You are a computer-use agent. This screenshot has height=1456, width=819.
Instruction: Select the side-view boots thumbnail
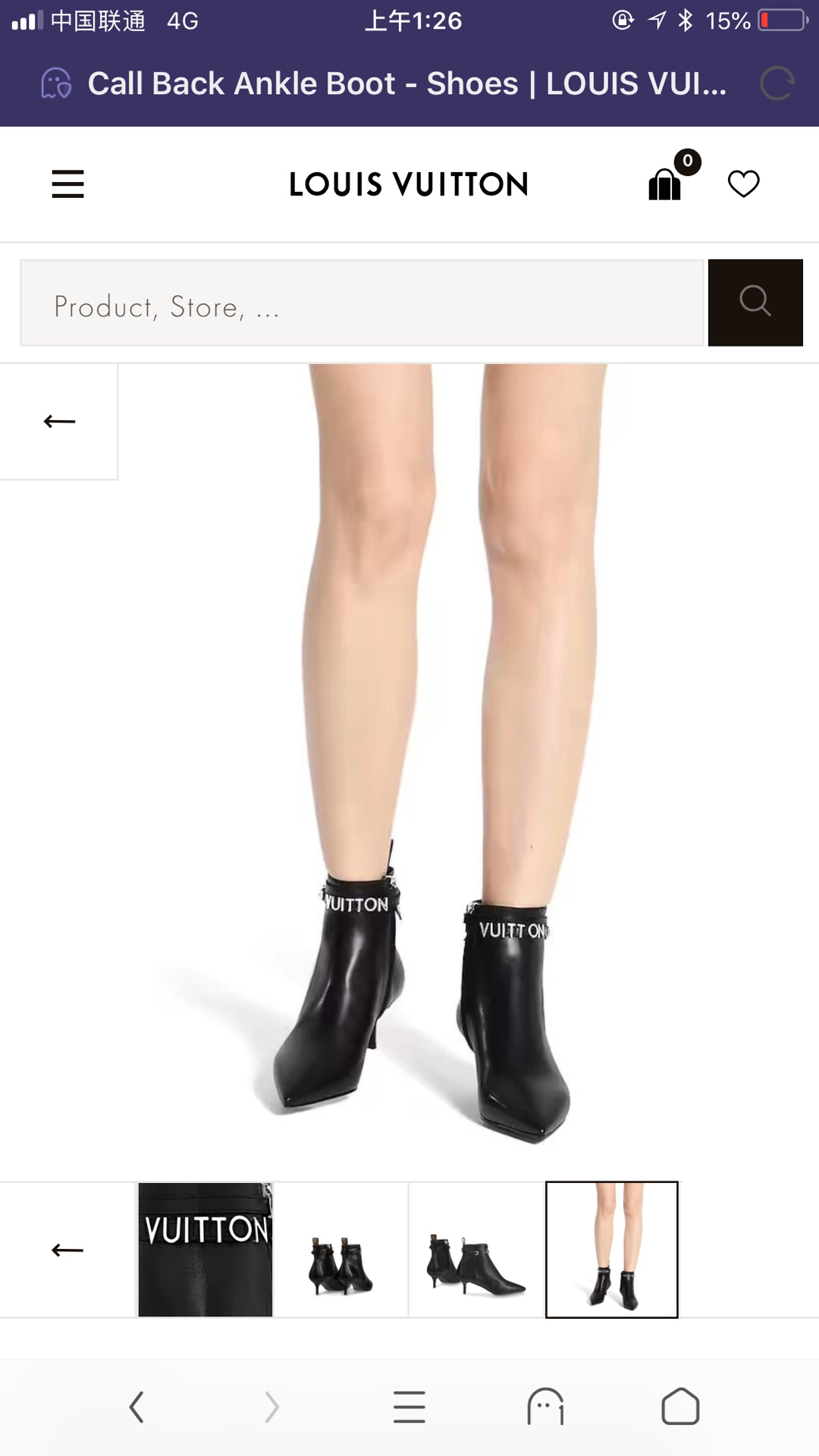(x=476, y=1250)
